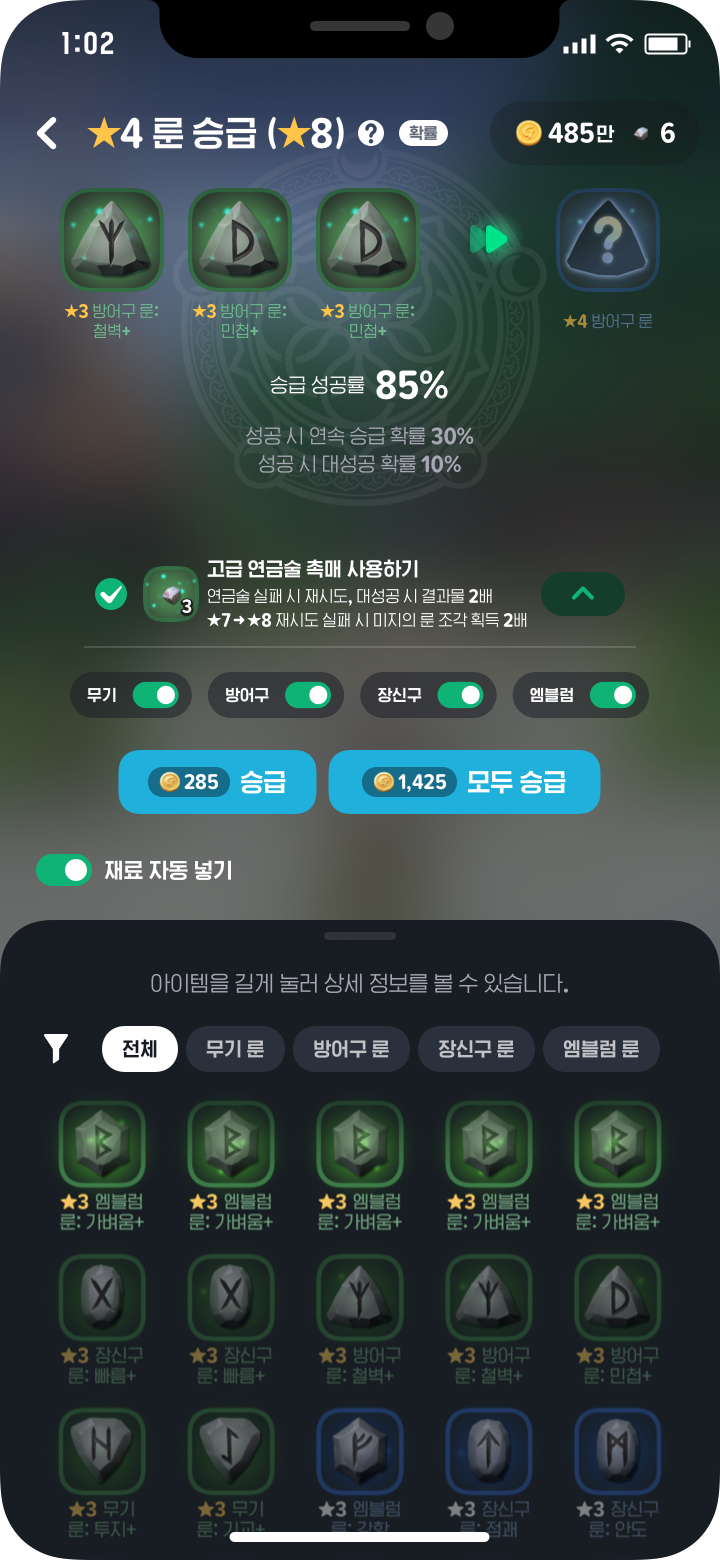Show the 엠블럼 룬 tab
The image size is (720, 1560).
(601, 1049)
